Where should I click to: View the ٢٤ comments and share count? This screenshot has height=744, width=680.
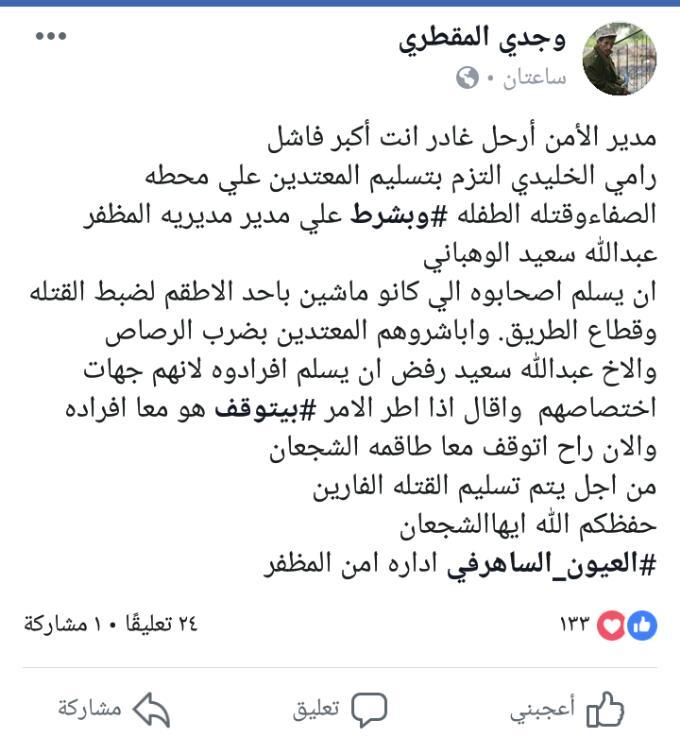pos(111,625)
